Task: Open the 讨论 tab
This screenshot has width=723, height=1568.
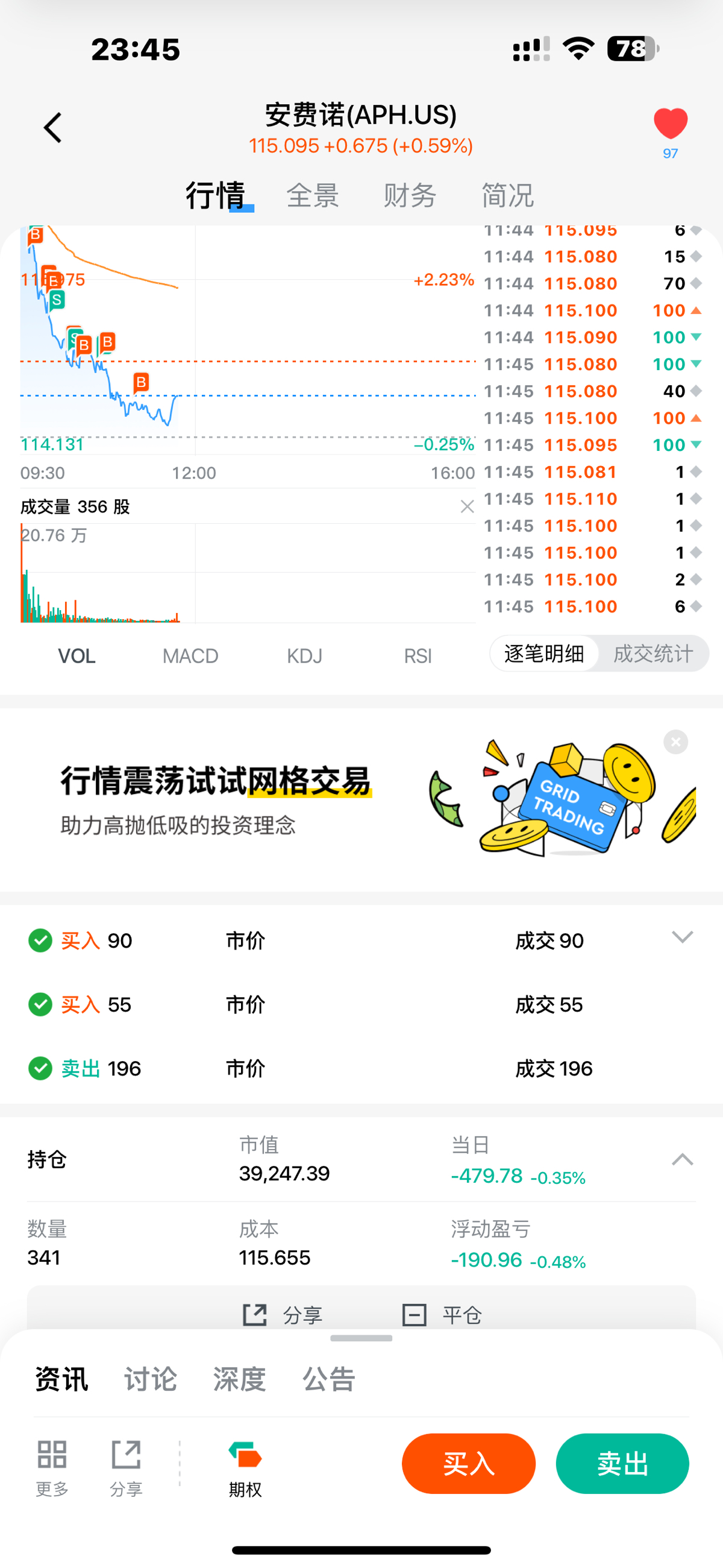Action: [150, 1379]
